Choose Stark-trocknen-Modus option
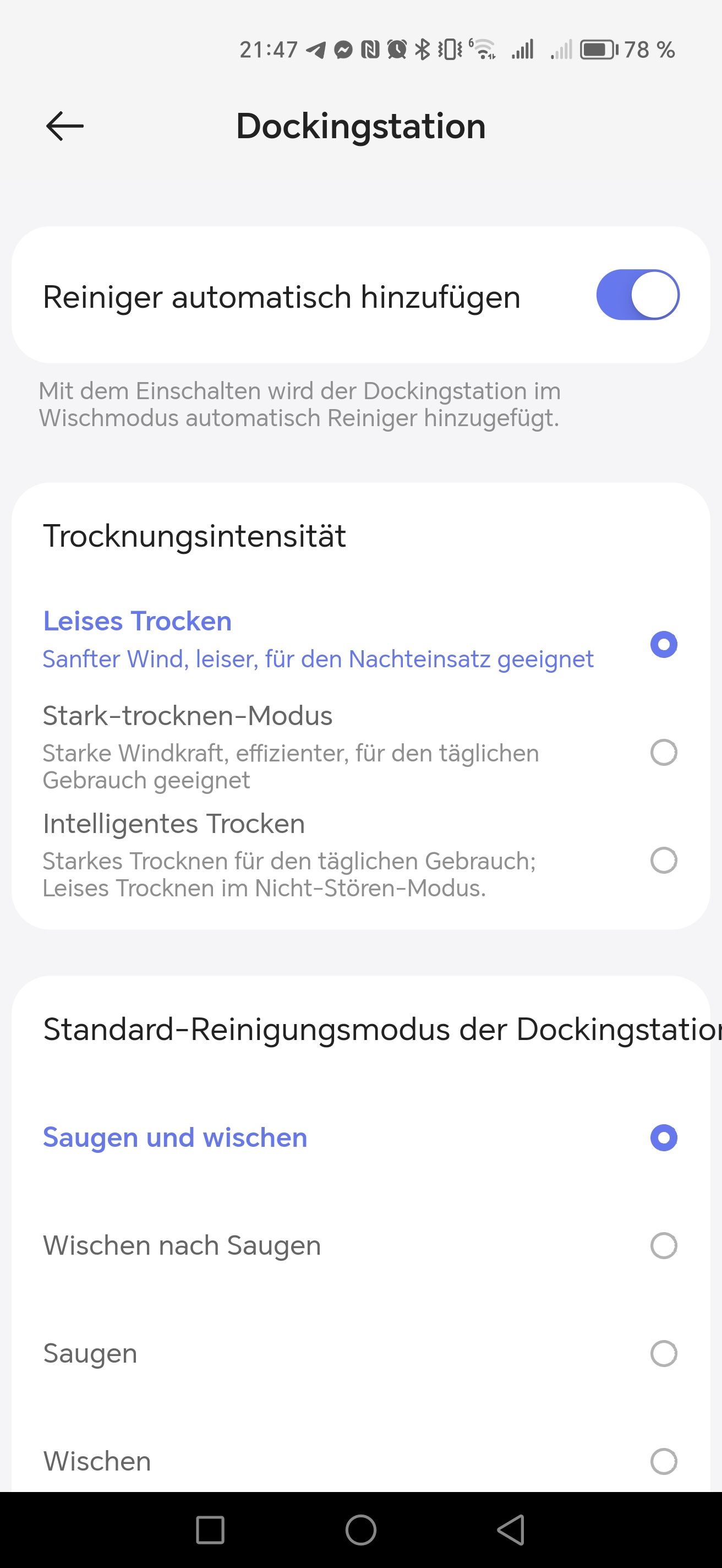Image resolution: width=722 pixels, height=1568 pixels. [x=360, y=748]
